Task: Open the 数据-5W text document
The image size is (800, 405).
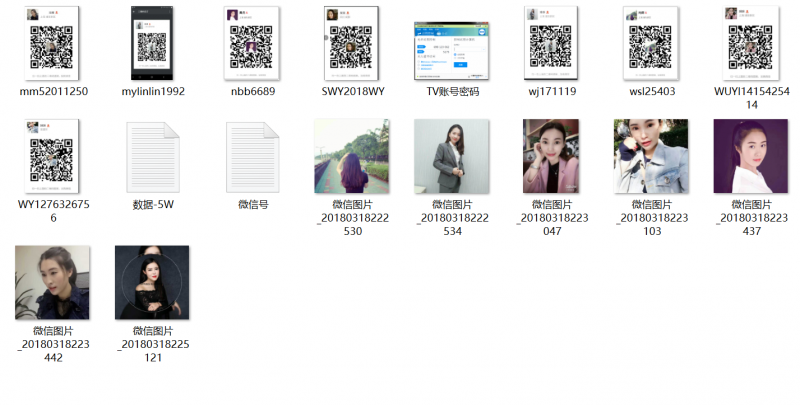Action: (x=152, y=156)
